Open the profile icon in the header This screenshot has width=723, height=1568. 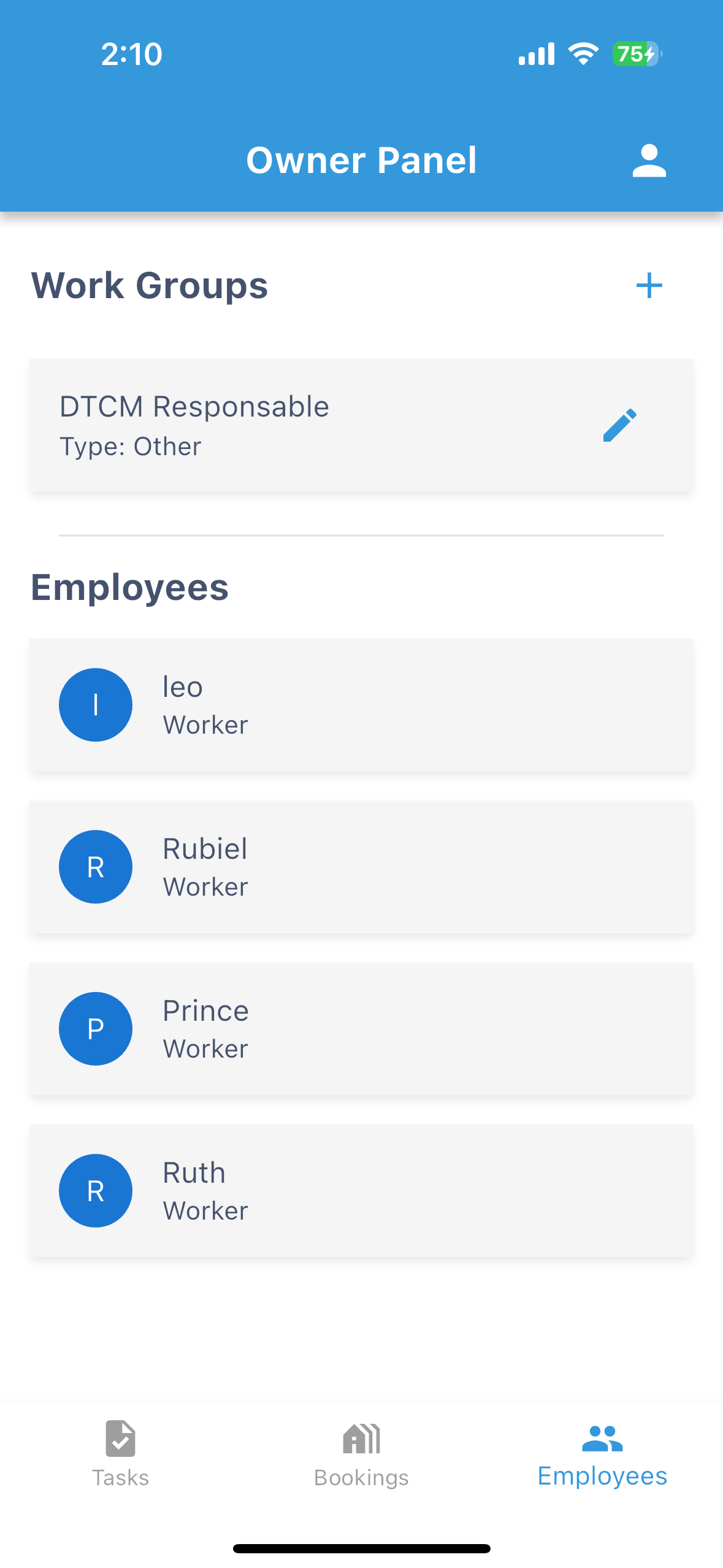tap(649, 161)
